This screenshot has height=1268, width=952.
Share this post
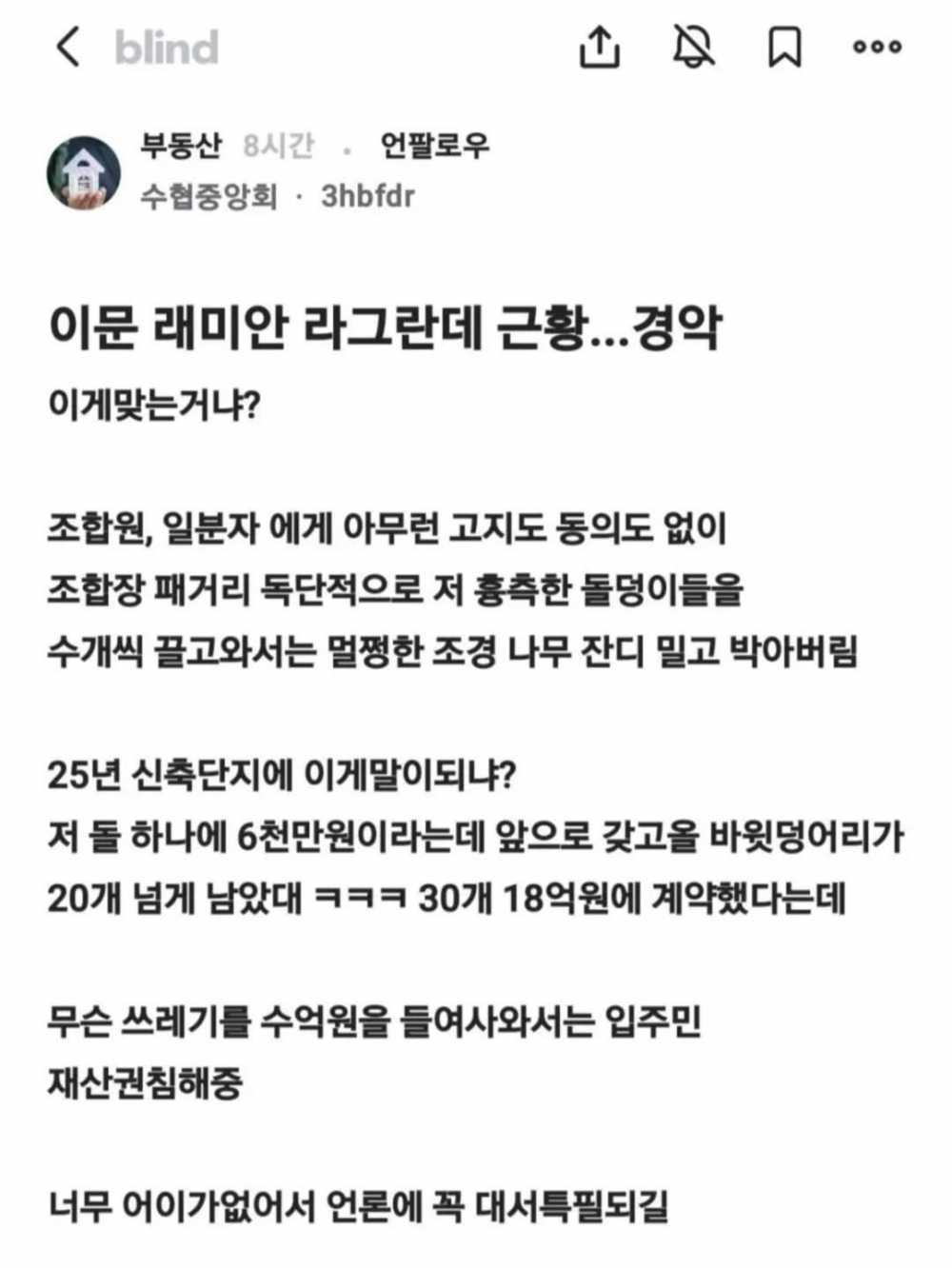pyautogui.click(x=600, y=46)
